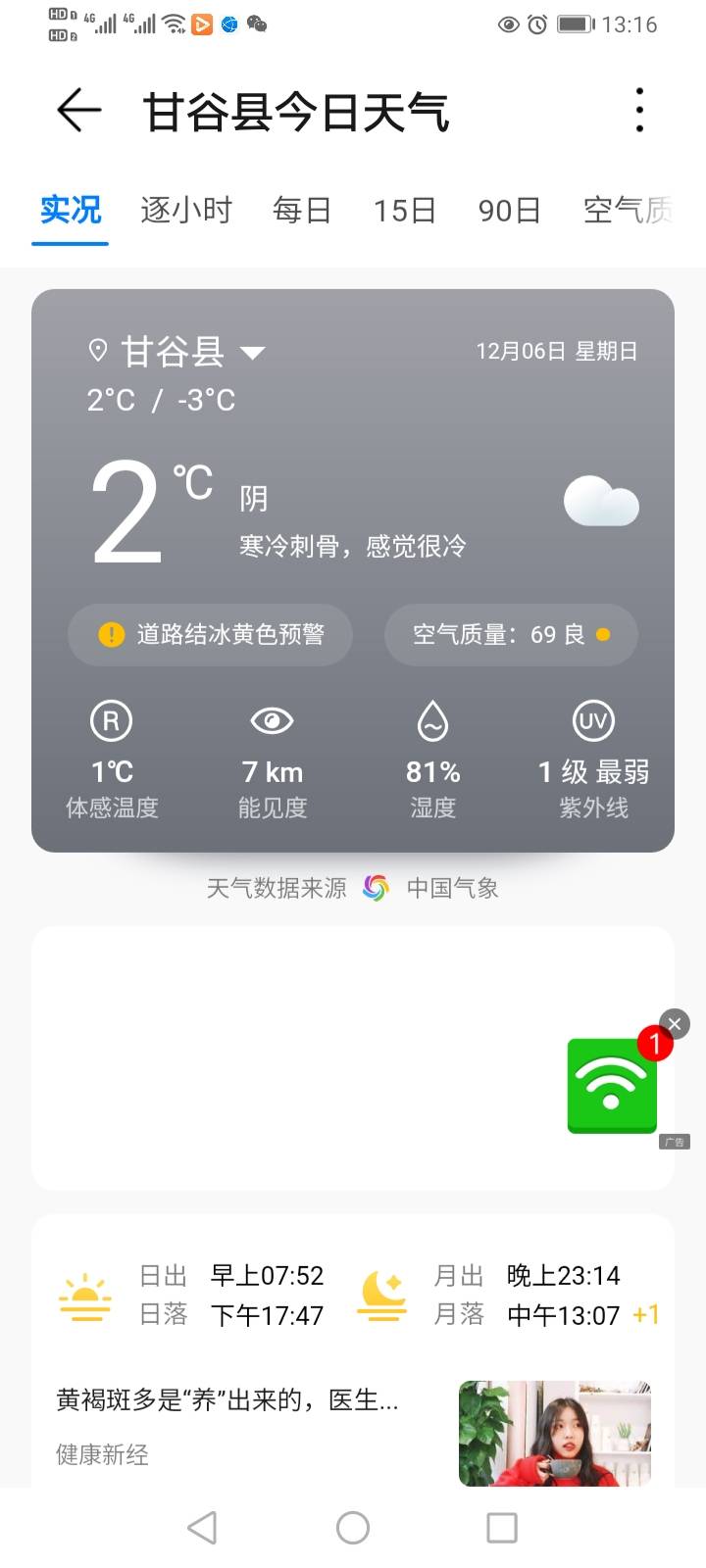Open the green WiFi ad icon
Viewport: 706px width, 1568px height.
coord(612,1086)
